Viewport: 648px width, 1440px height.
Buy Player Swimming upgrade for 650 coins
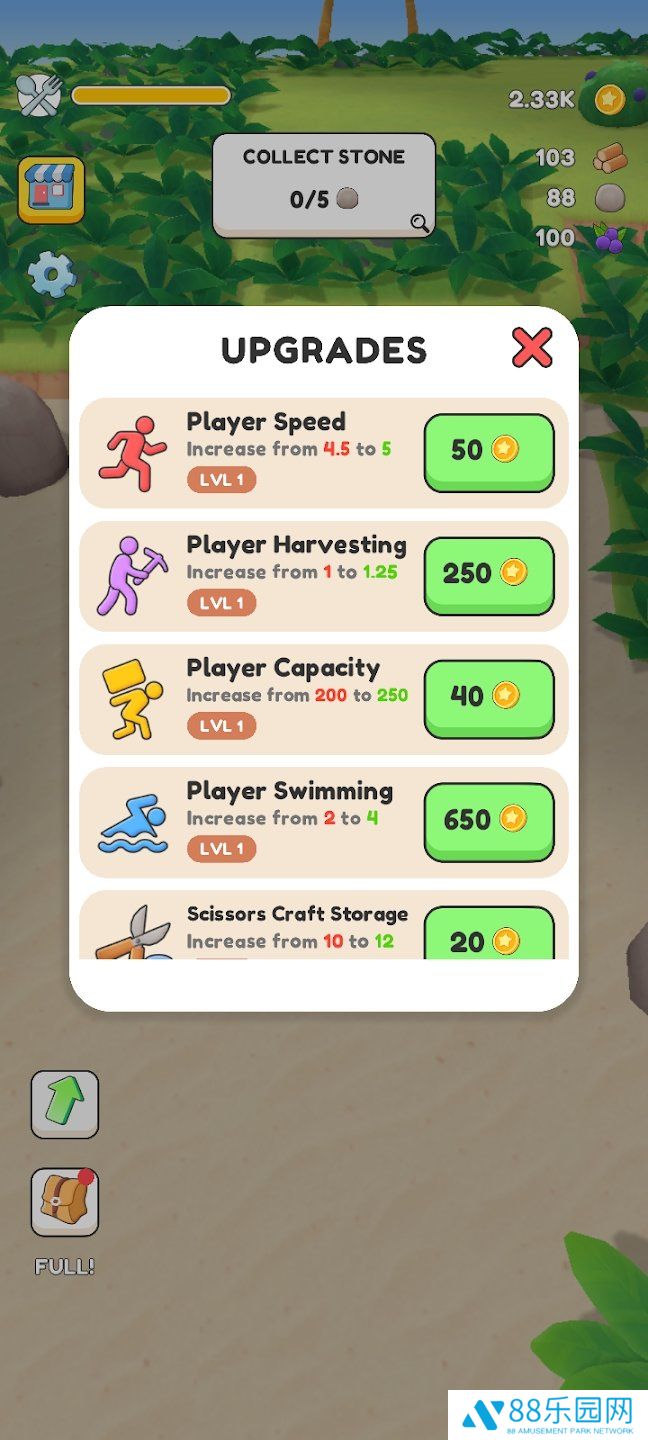pyautogui.click(x=489, y=819)
